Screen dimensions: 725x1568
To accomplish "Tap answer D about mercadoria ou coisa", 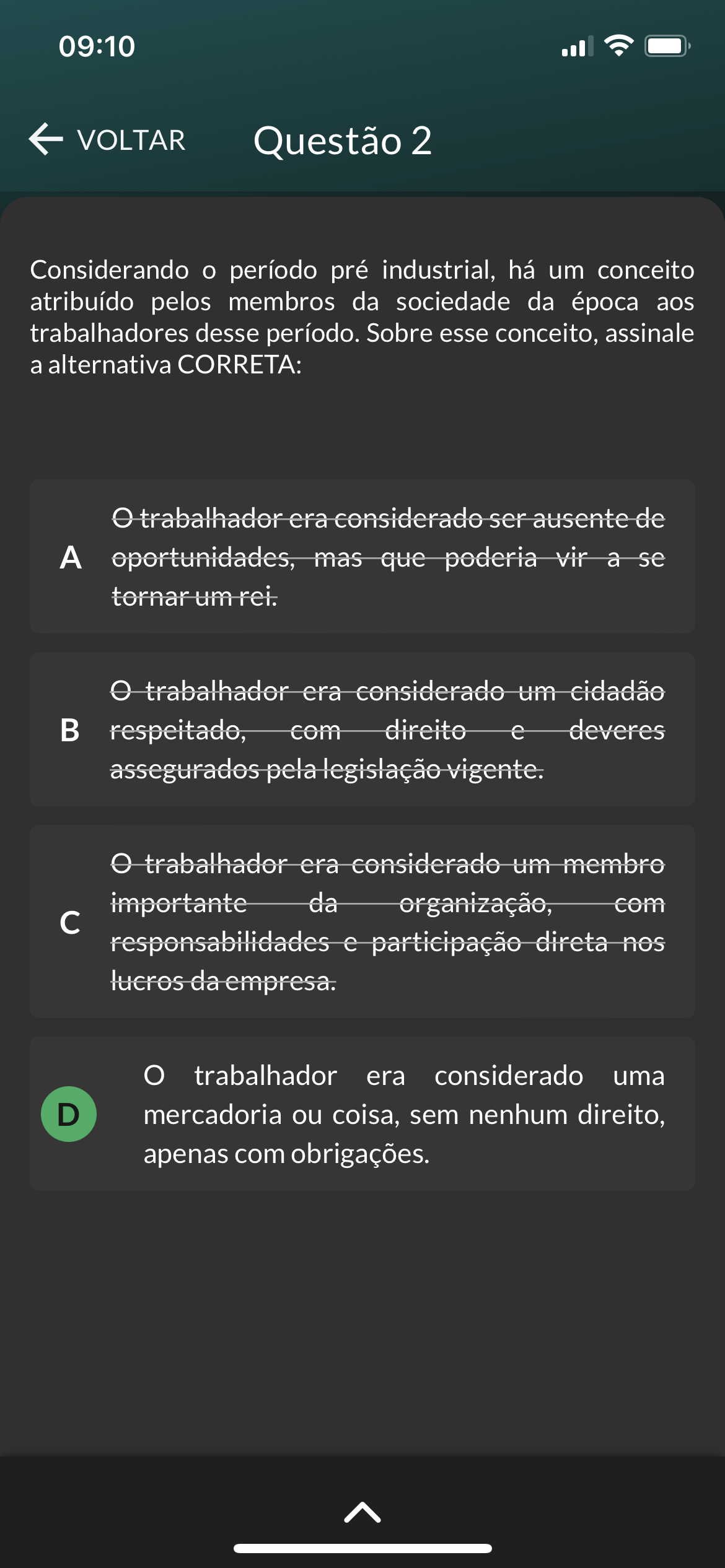I will click(x=362, y=1113).
